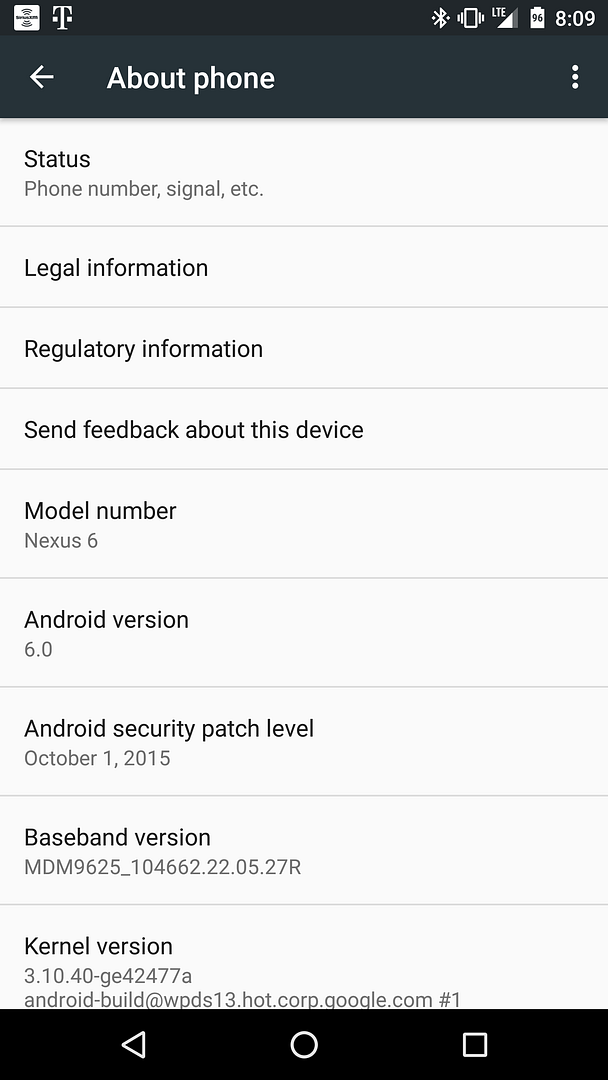Tap the system home button

tap(304, 1045)
